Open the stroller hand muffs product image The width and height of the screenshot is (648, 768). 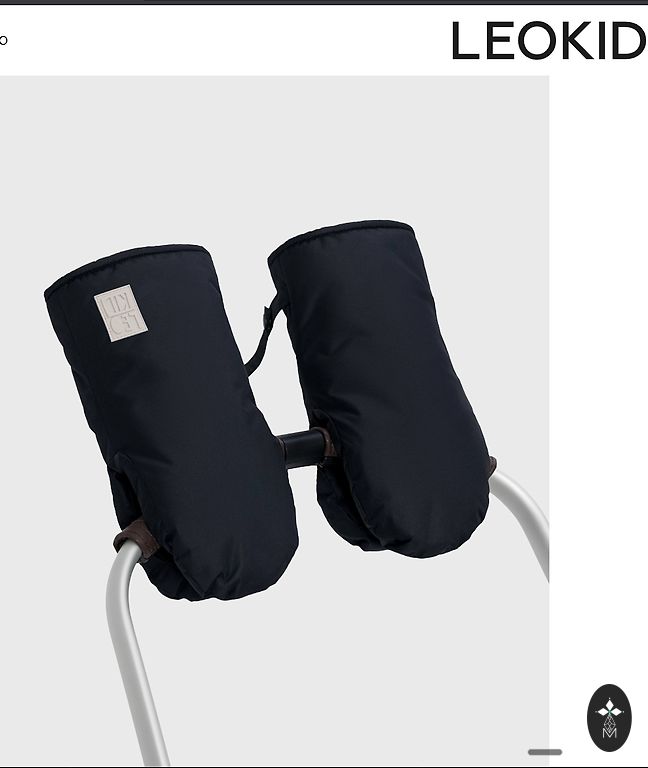273,420
